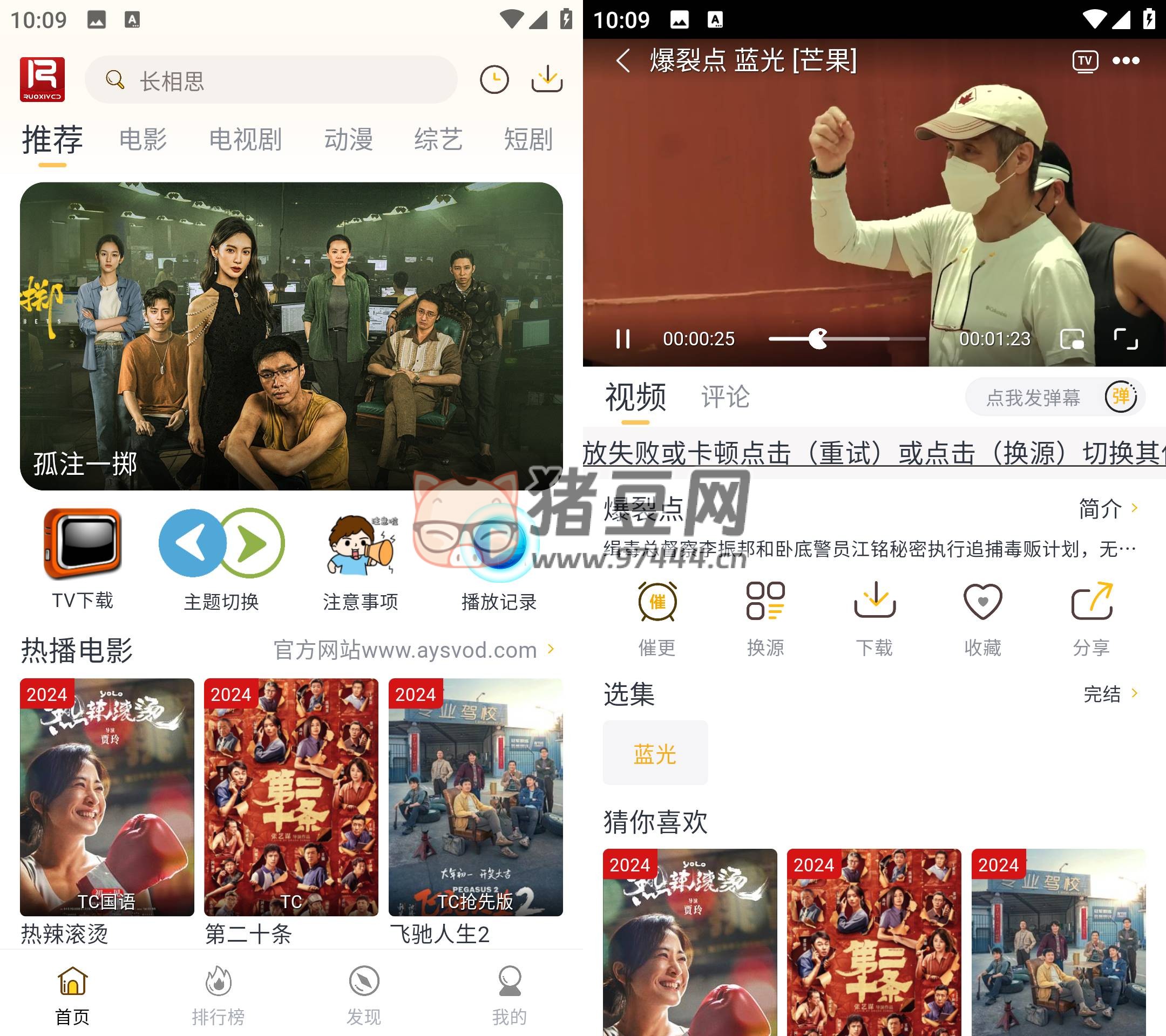Go back from the 爆裂点 player
The image size is (1166, 1036).
tap(623, 60)
